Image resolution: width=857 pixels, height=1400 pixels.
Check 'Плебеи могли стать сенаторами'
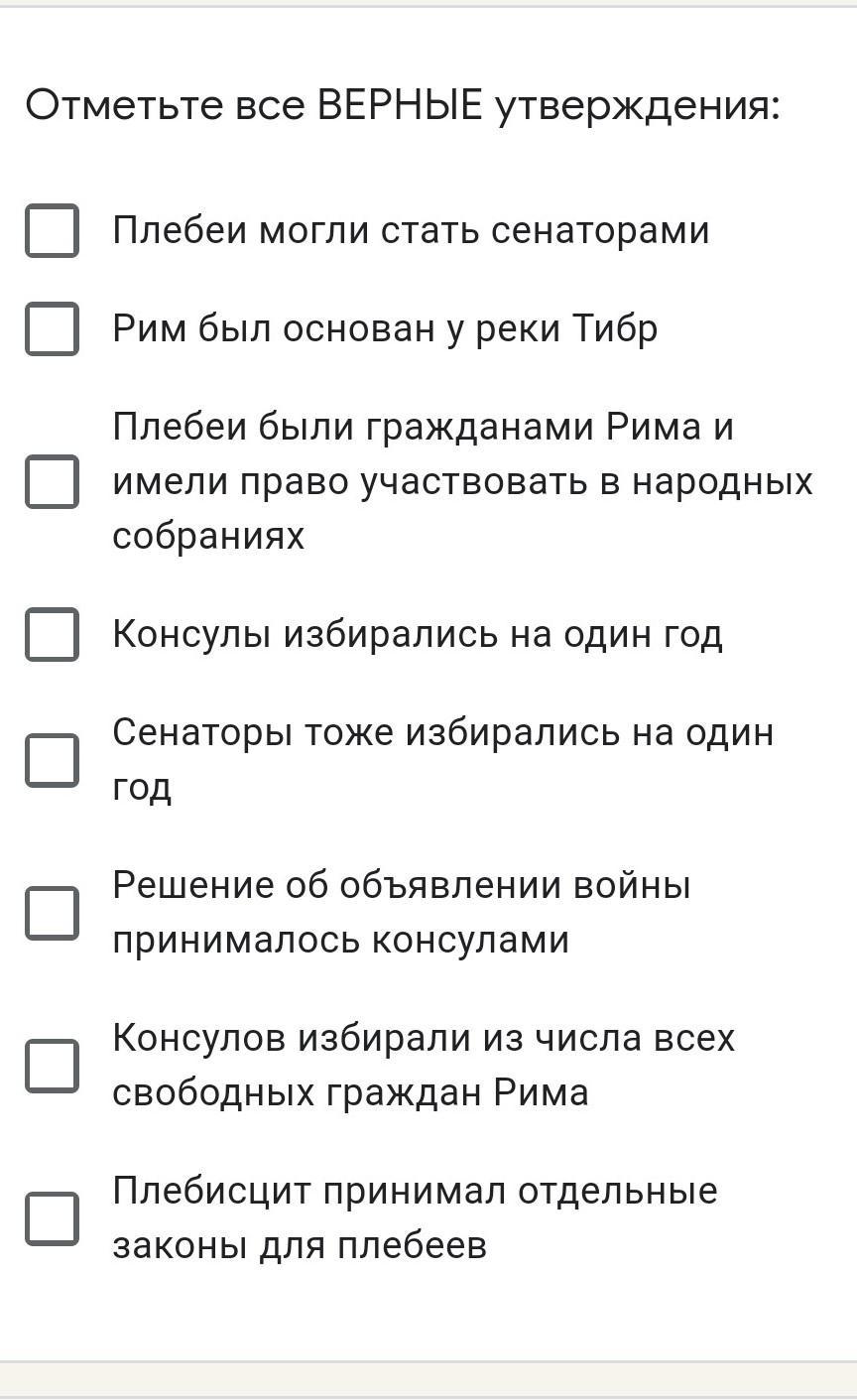click(52, 230)
